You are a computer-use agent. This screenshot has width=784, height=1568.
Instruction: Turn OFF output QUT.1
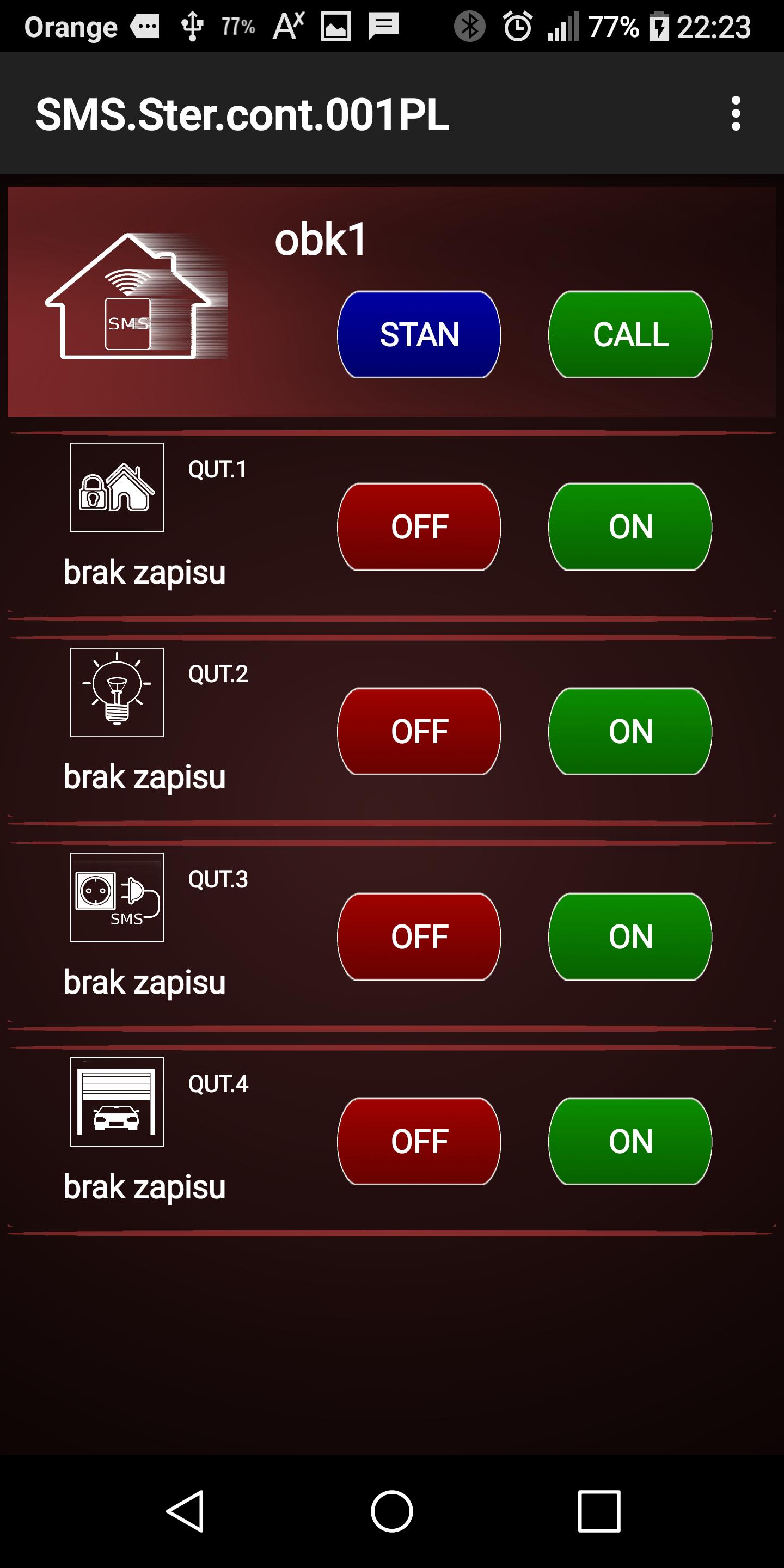click(419, 526)
